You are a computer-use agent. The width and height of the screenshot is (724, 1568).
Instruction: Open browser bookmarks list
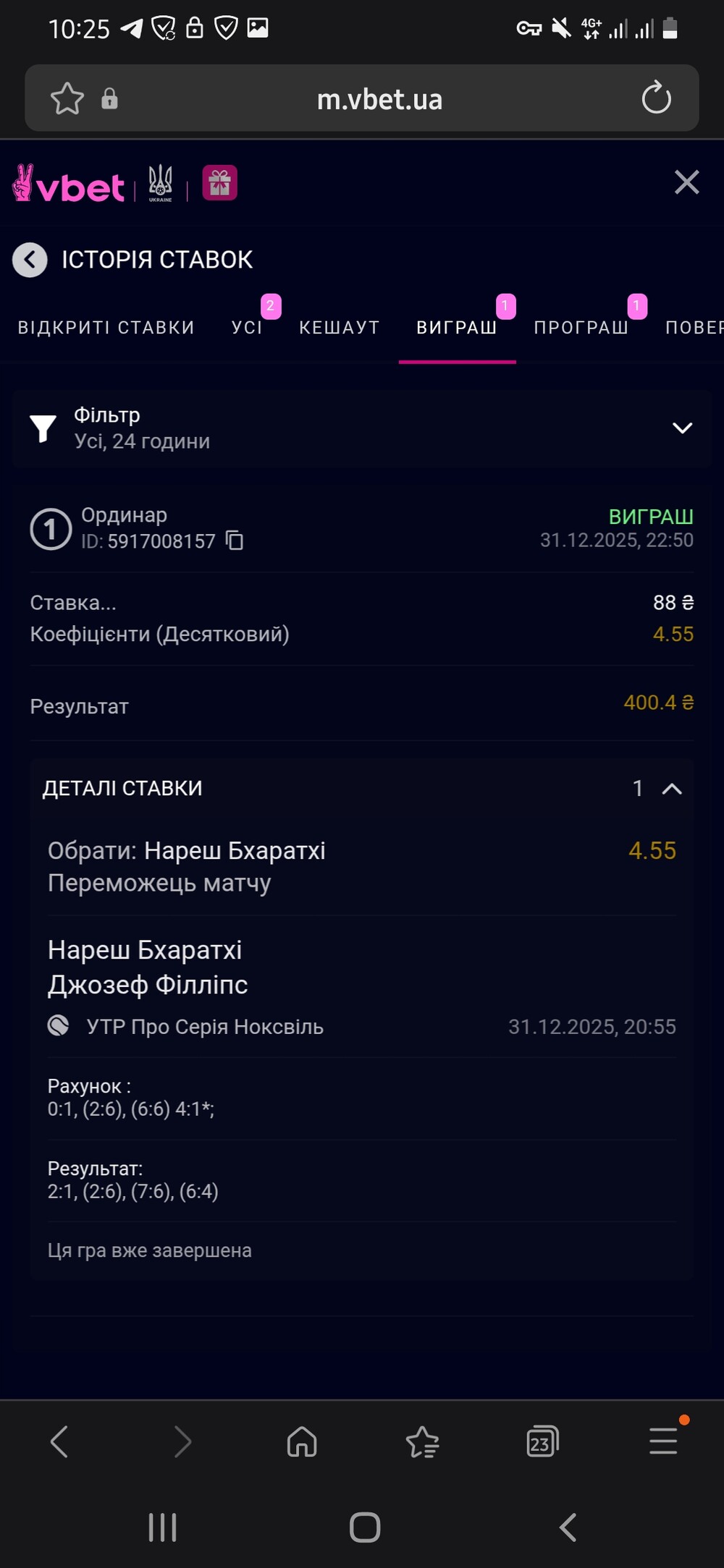point(422,1441)
